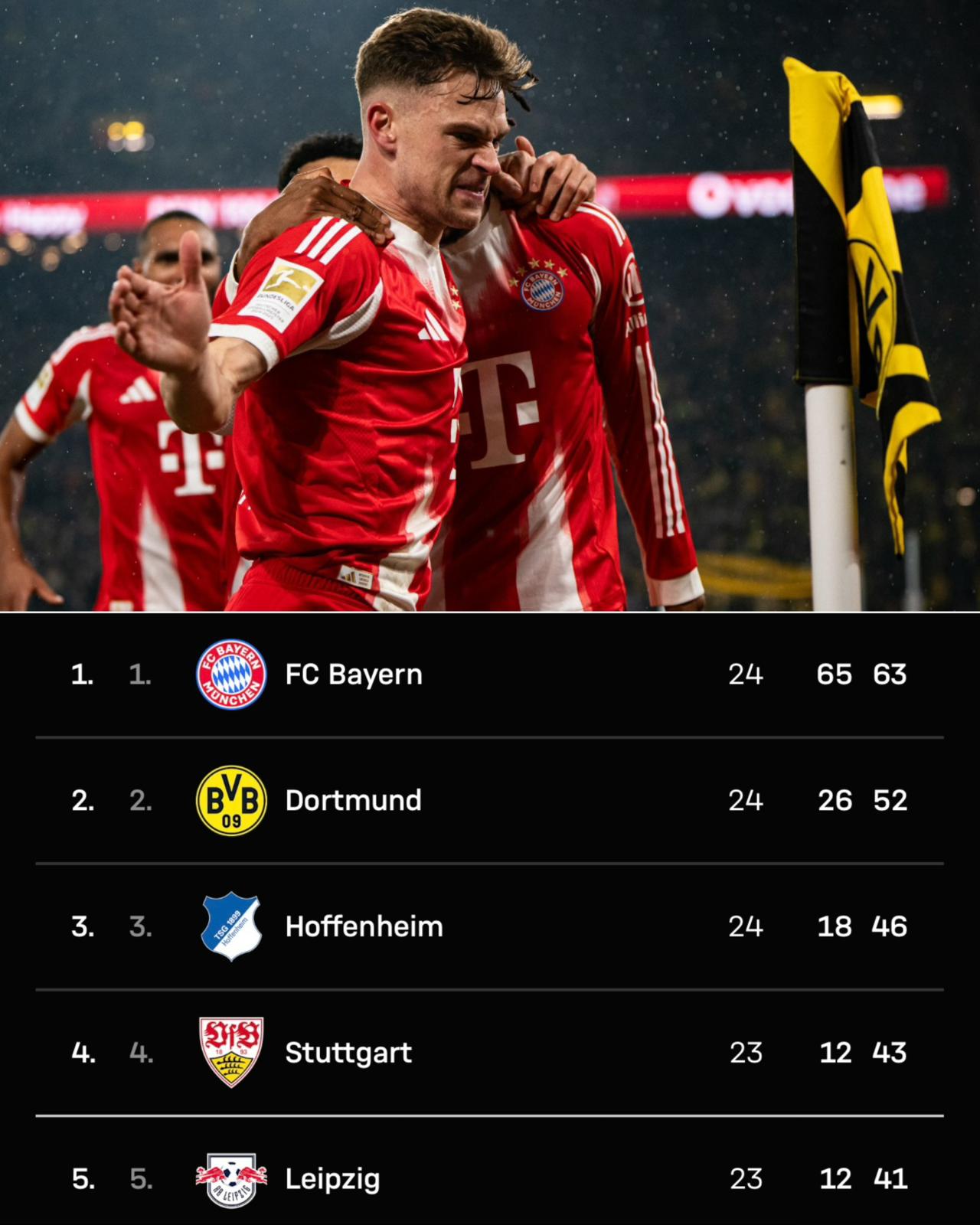Select the BVB 09 Dortmund logo
The image size is (980, 1225).
(x=230, y=802)
